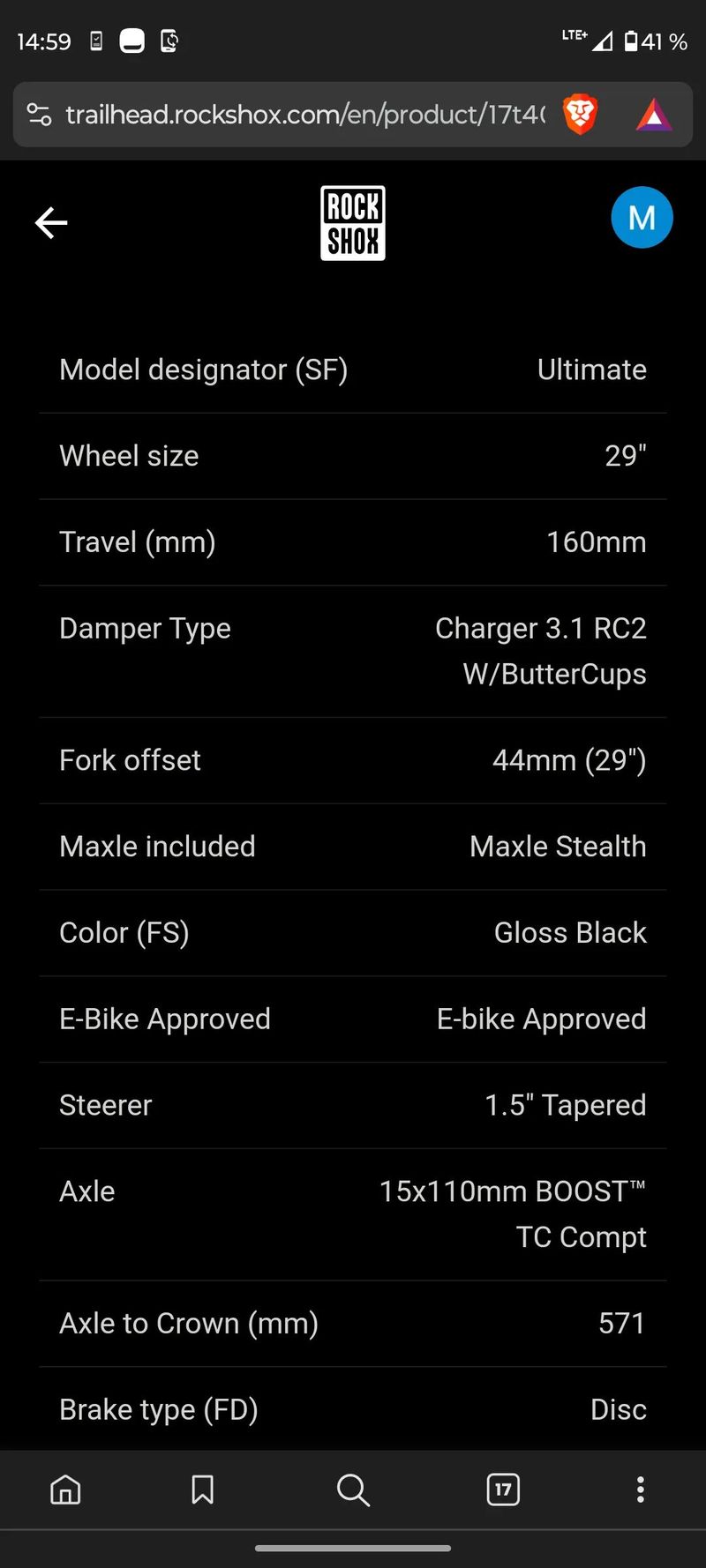
Task: Toggle the E-Bike Approved row
Action: click(x=353, y=1019)
